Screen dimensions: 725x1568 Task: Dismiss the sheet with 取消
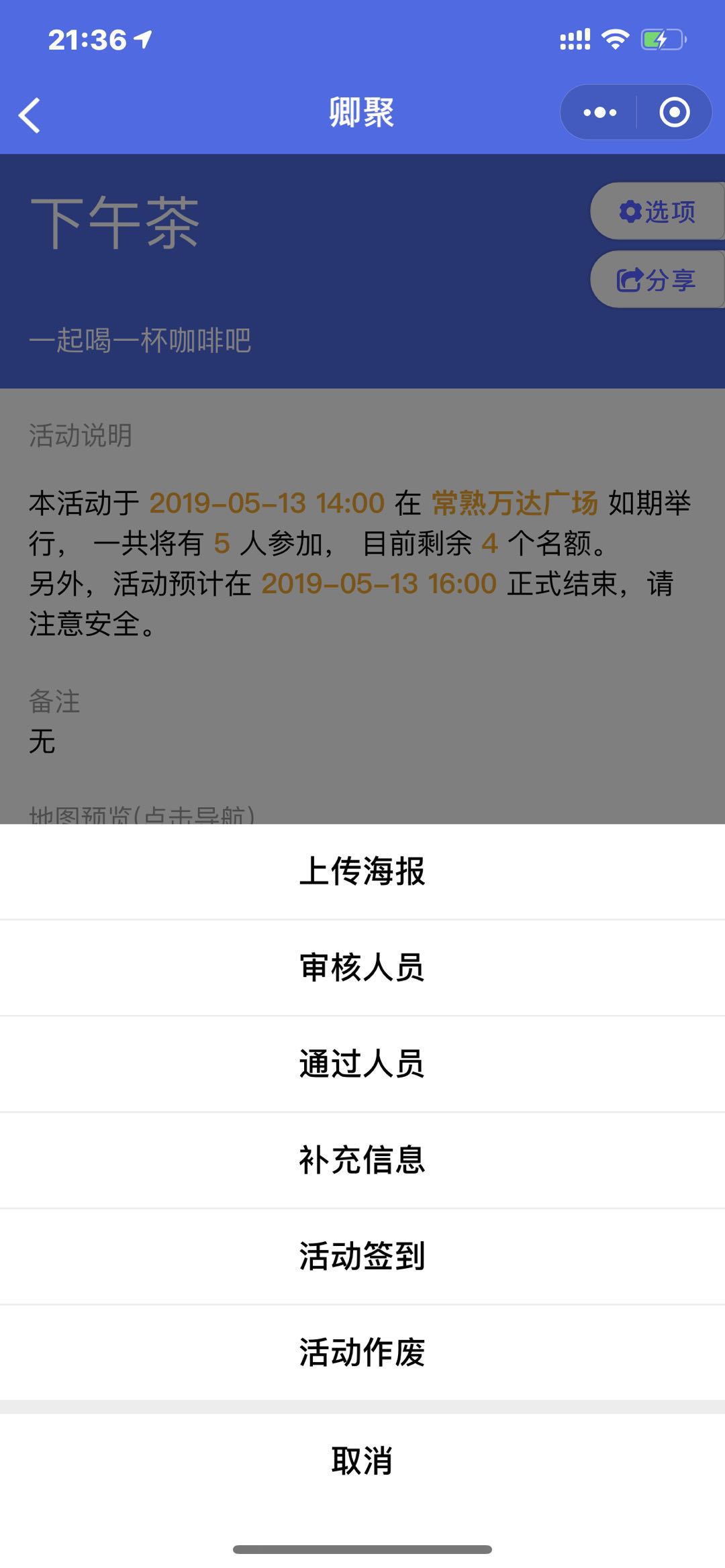click(x=362, y=1461)
